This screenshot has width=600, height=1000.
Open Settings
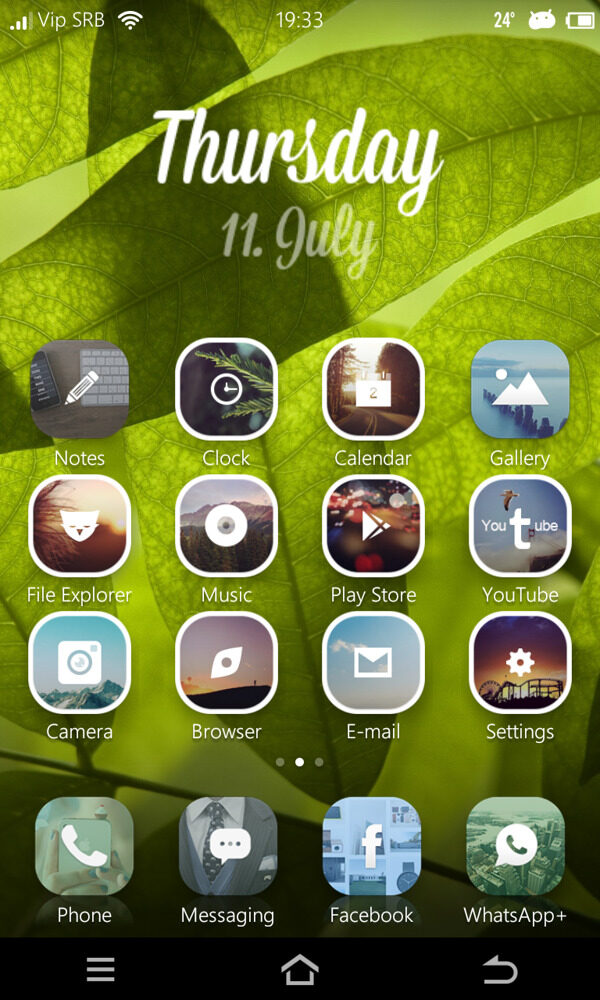520,662
